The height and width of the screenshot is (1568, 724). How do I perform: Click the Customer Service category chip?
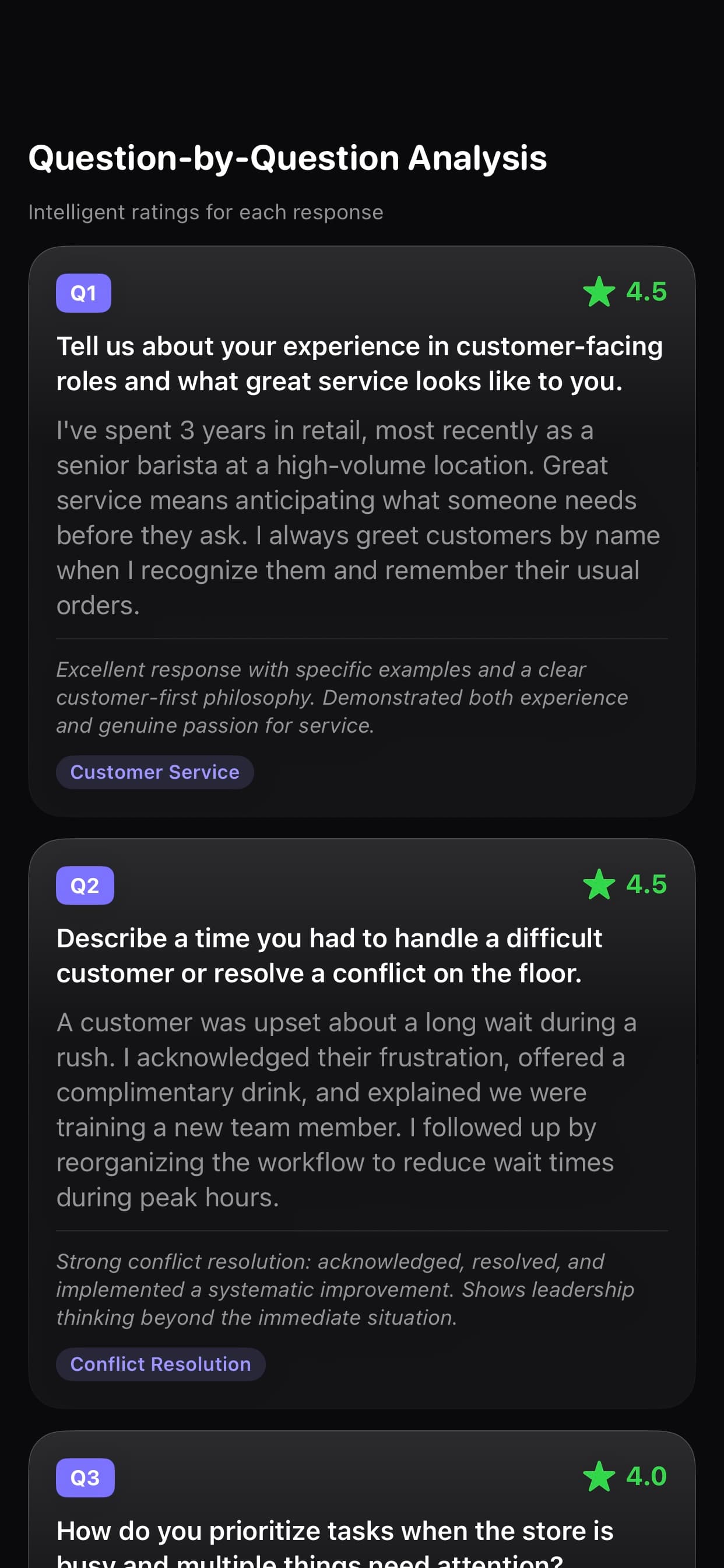point(154,772)
